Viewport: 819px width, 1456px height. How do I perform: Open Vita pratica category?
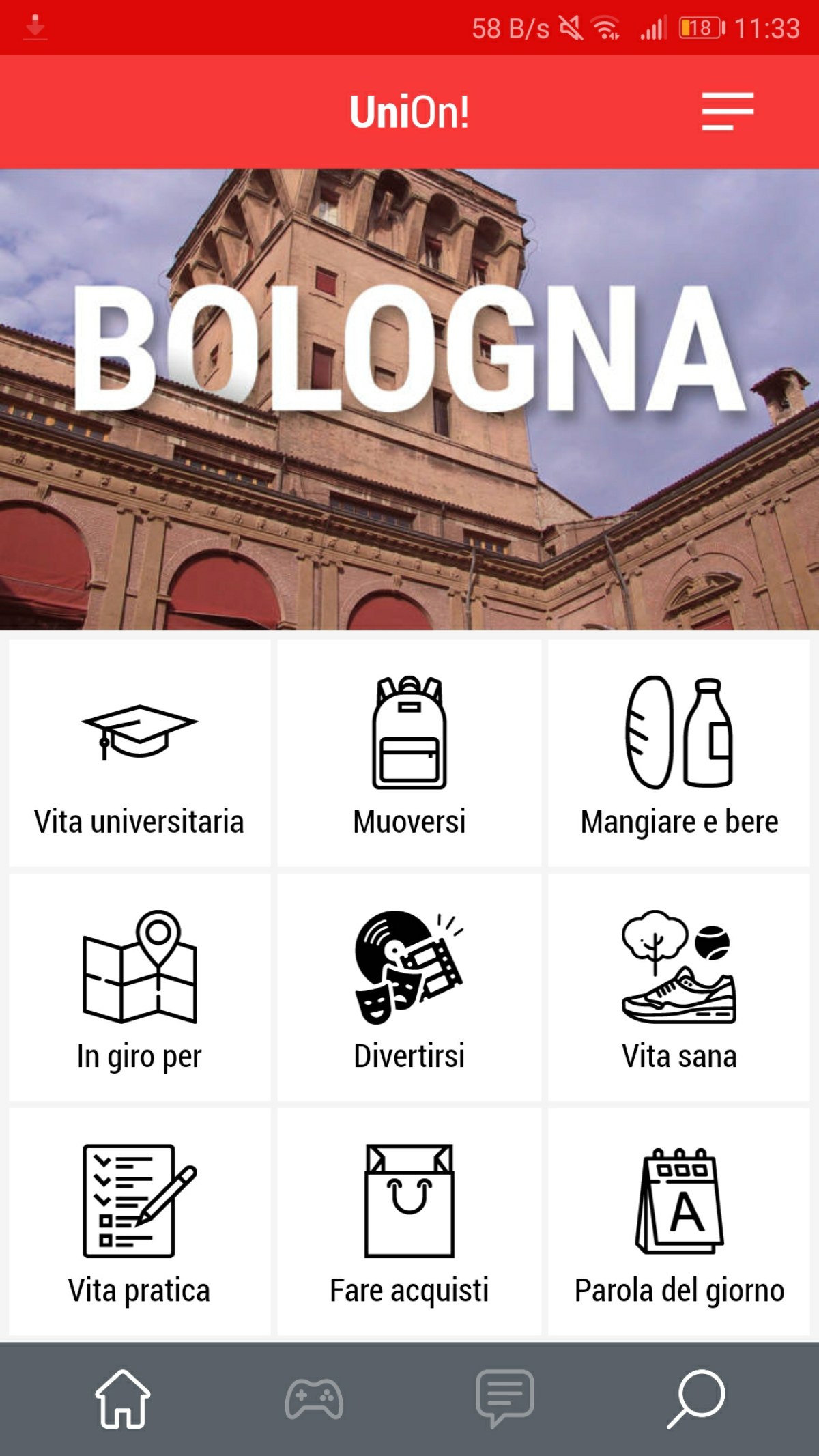click(x=140, y=1222)
